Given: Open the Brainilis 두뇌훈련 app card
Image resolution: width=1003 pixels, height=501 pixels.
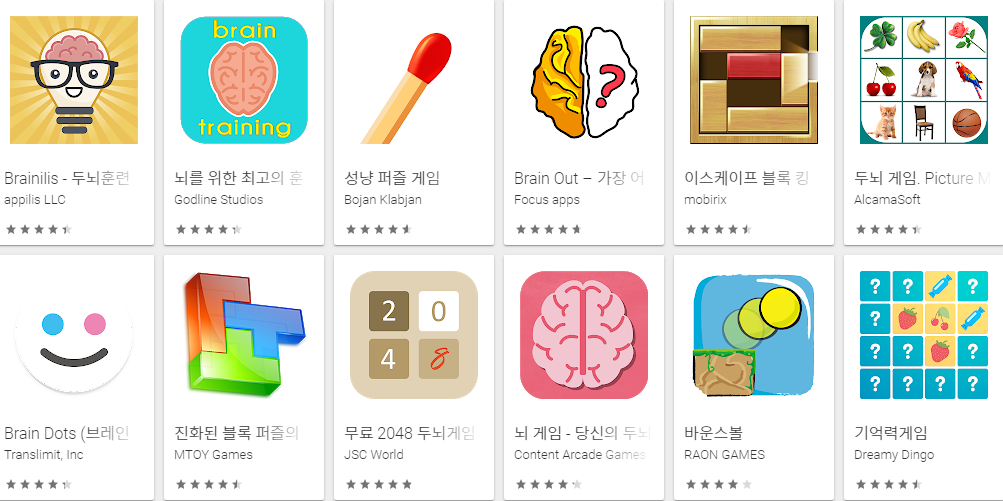Looking at the screenshot, I should (x=73, y=81).
